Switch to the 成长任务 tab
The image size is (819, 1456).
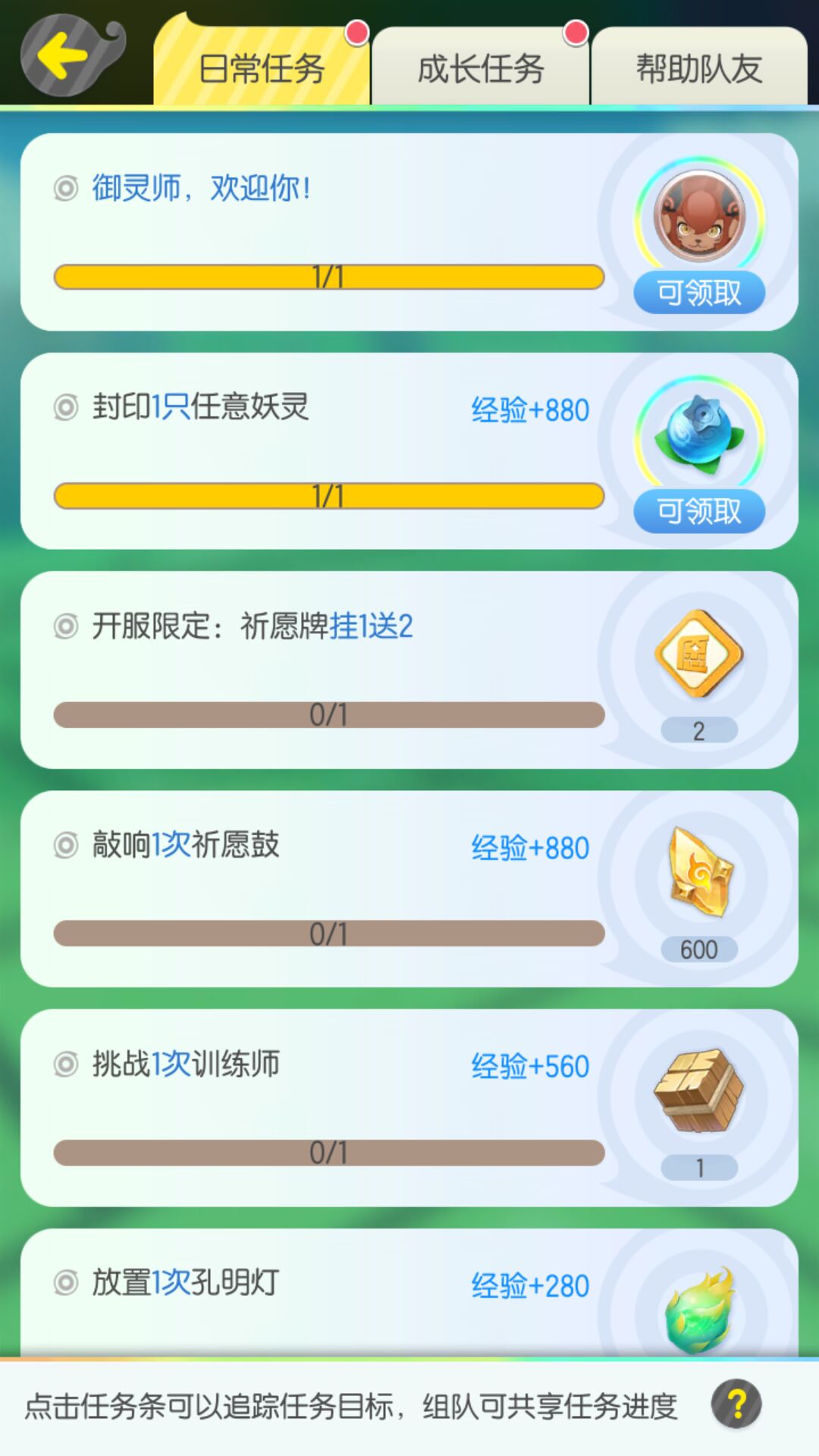coord(480,69)
